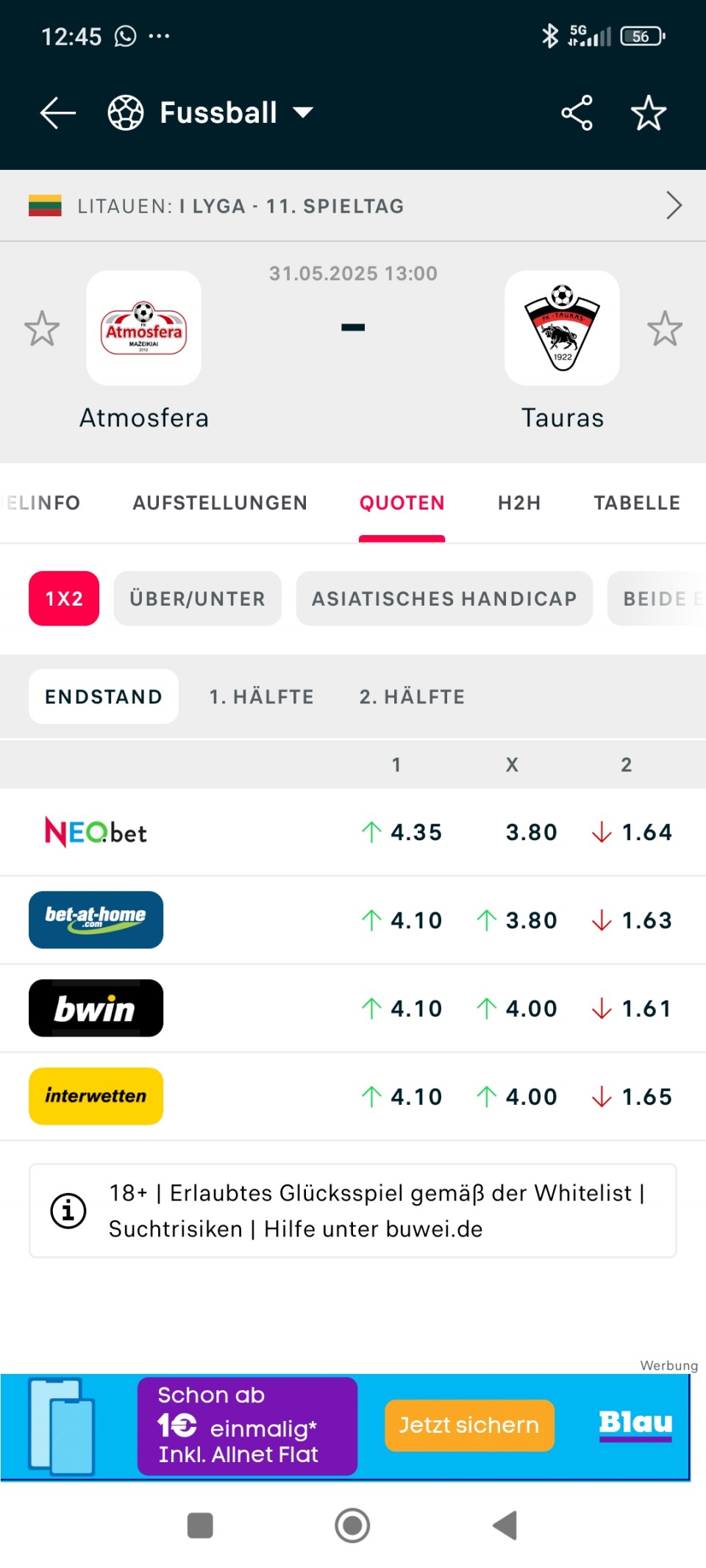The image size is (706, 1568).
Task: Share this match
Action: tap(577, 113)
